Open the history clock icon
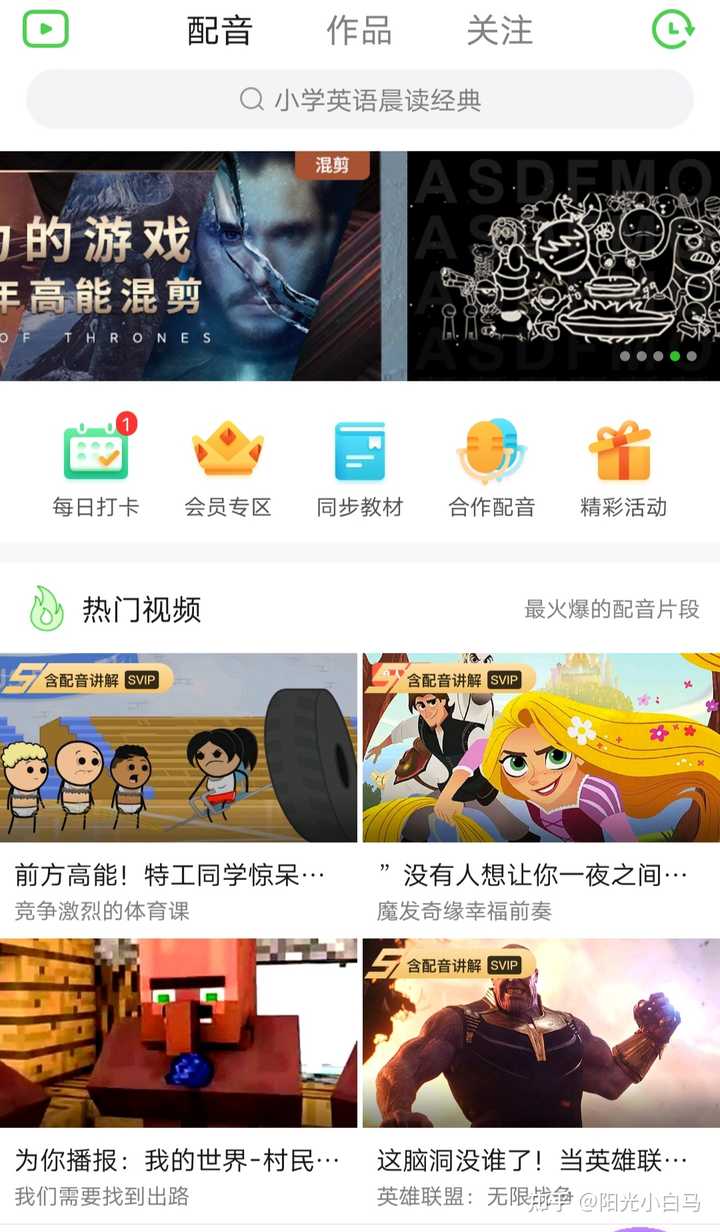 [673, 29]
